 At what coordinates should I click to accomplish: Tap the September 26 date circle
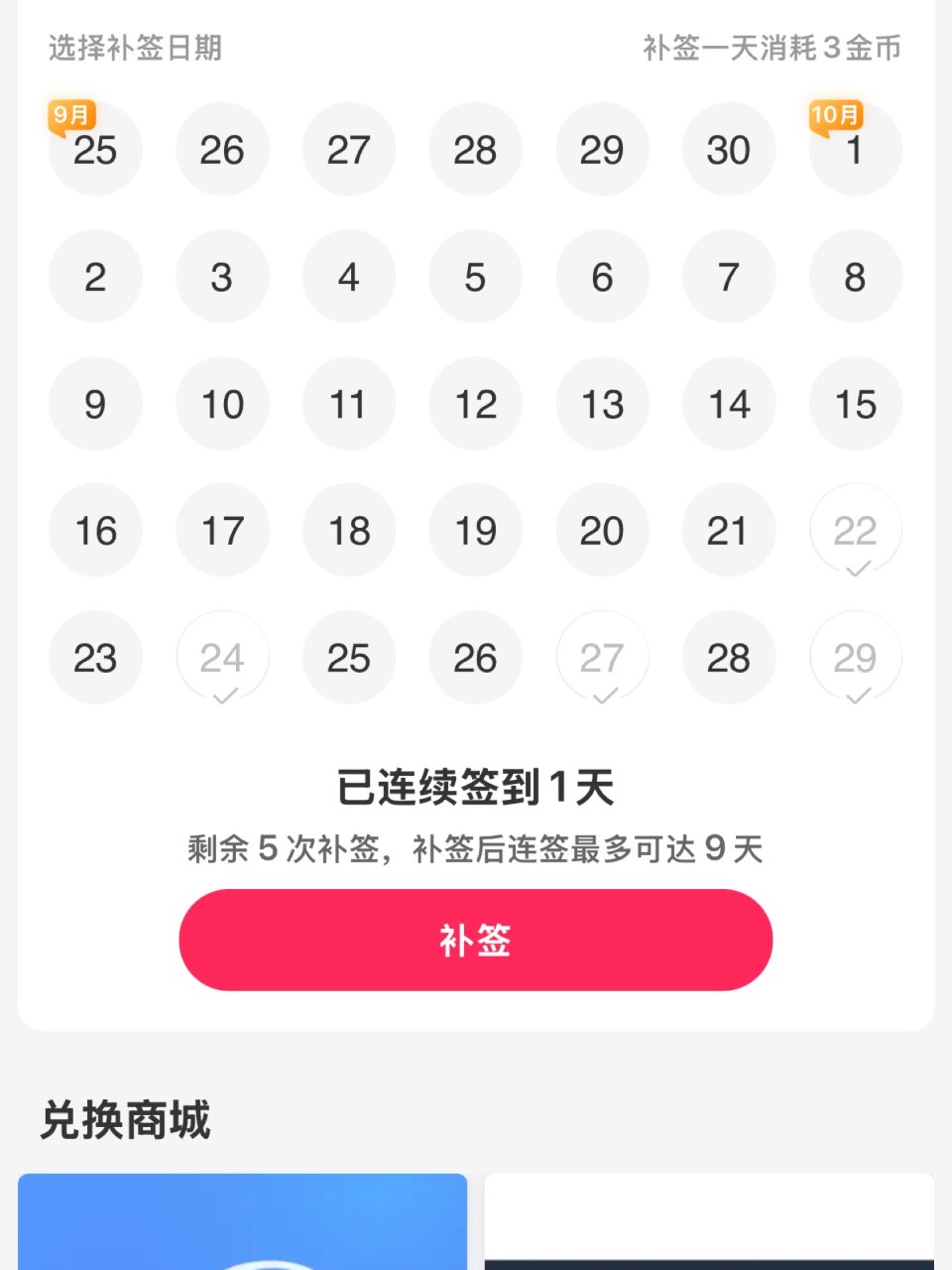pyautogui.click(x=222, y=149)
